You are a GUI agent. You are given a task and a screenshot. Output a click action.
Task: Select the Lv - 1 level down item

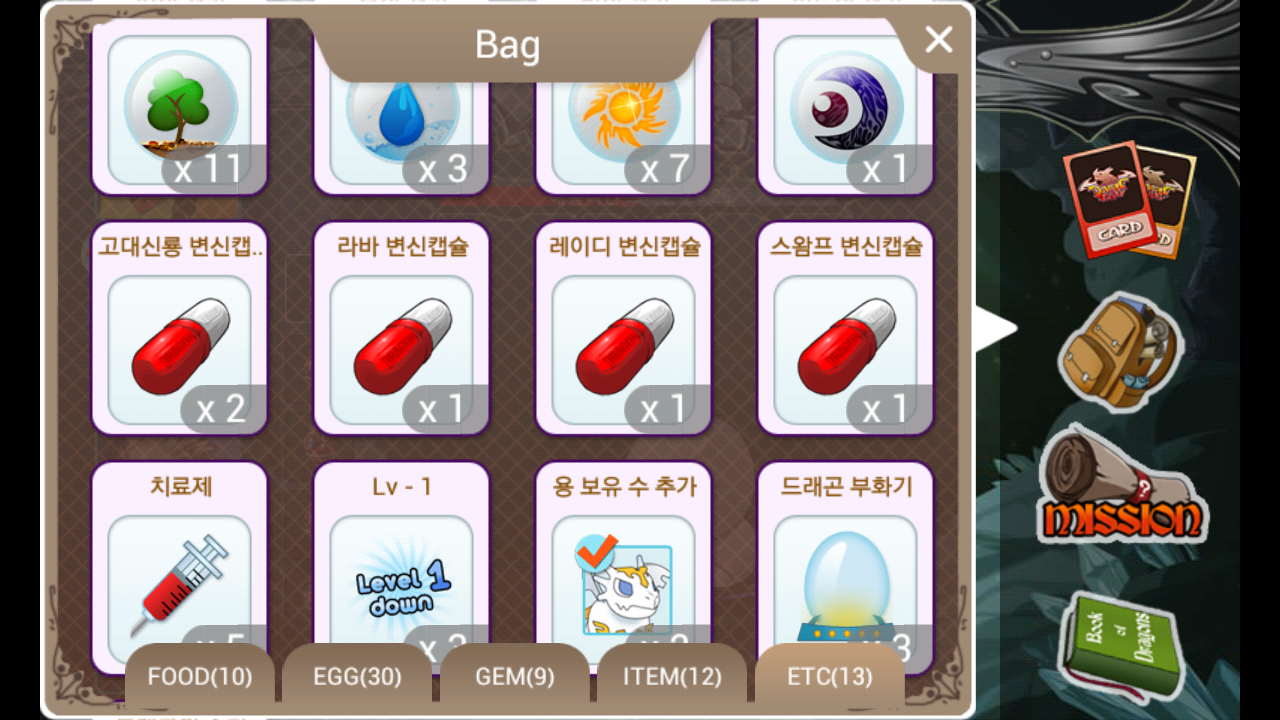click(401, 570)
